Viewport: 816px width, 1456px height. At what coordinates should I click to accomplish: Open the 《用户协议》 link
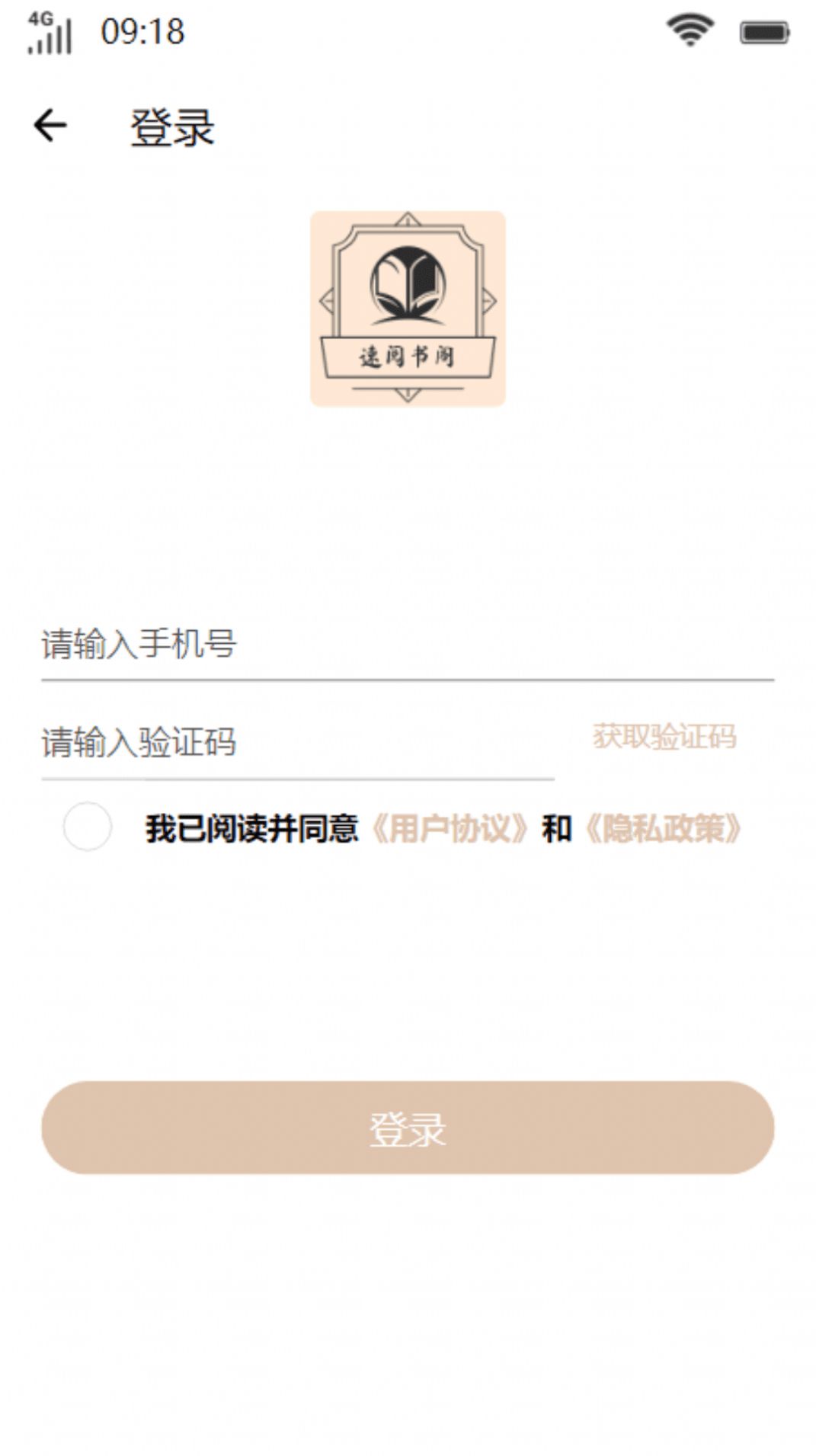coord(450,829)
